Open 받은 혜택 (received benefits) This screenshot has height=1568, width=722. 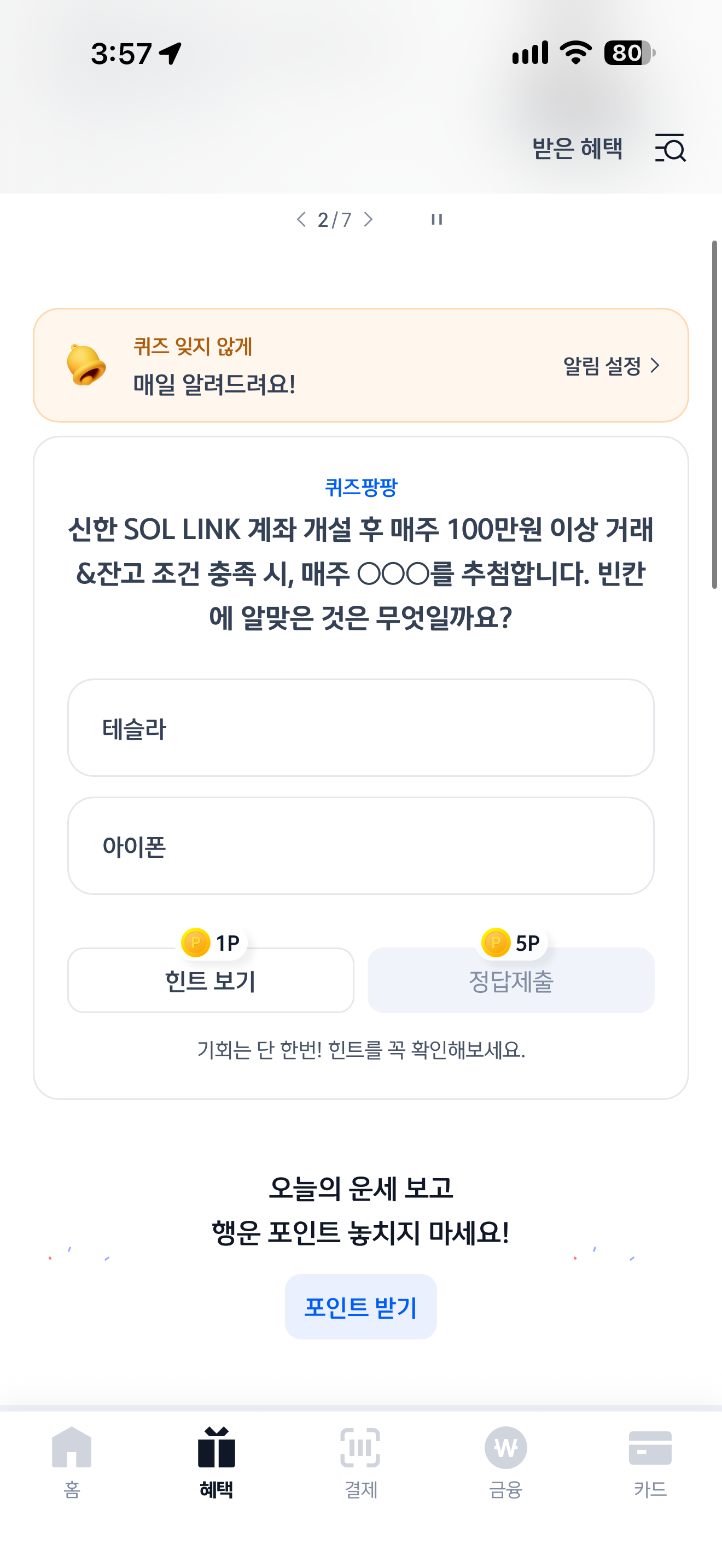(577, 148)
